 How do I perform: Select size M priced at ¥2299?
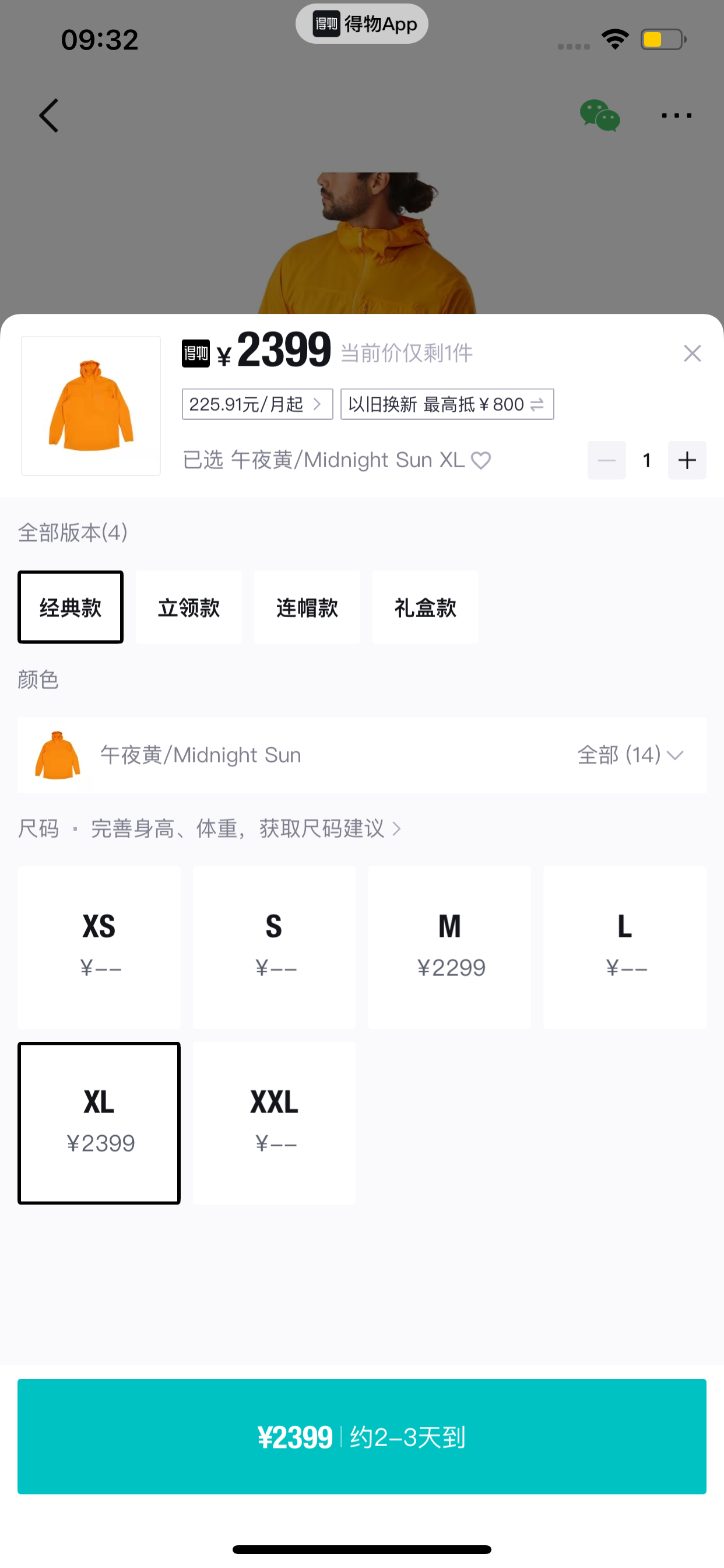[x=449, y=947]
